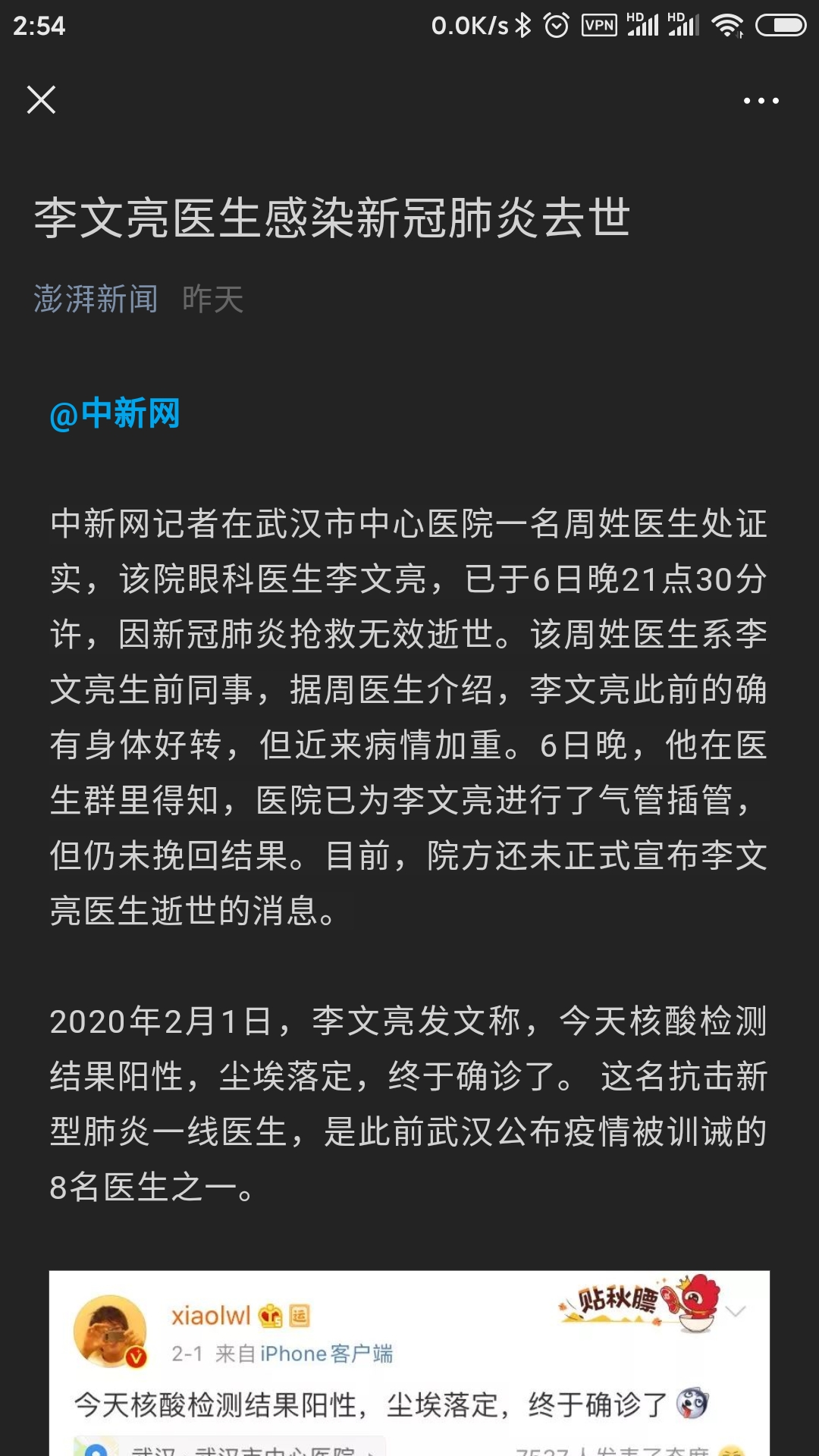Open the 澎湃新闻 account page
819x1456 pixels.
(96, 299)
